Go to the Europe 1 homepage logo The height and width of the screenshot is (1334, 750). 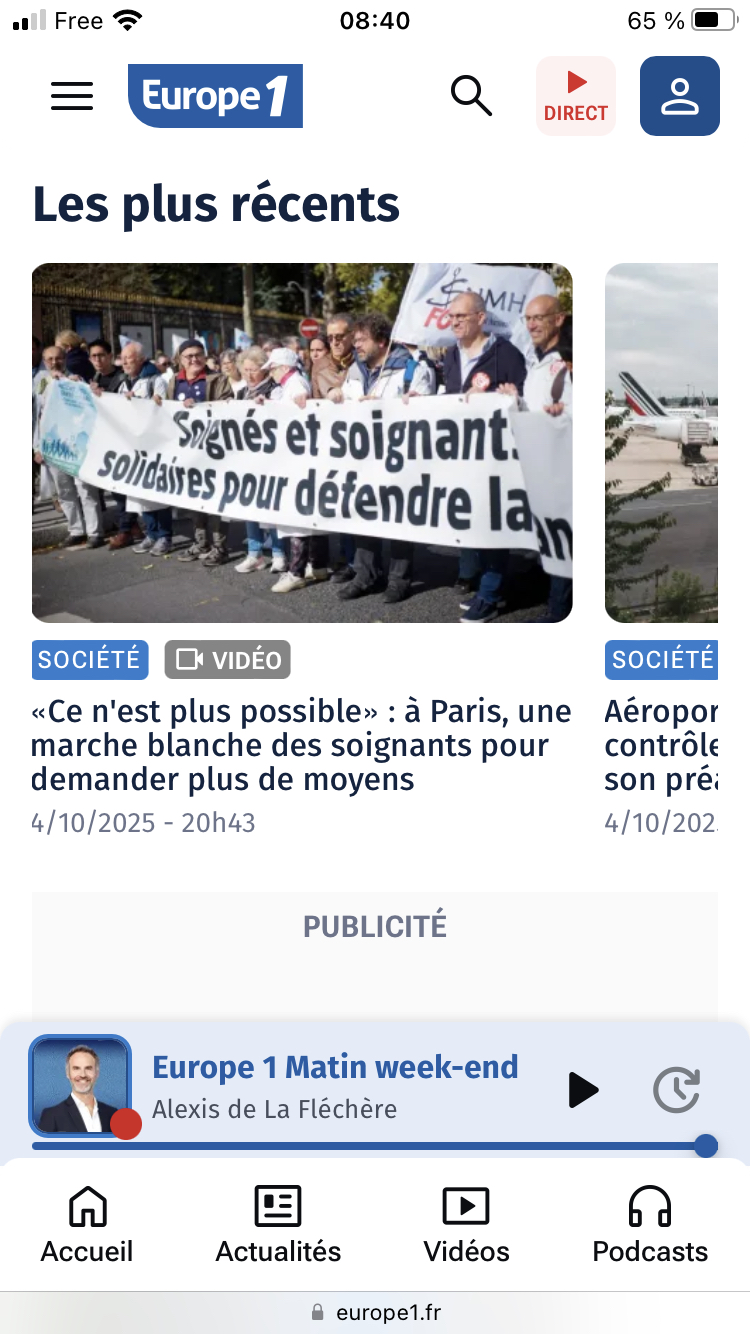tap(215, 96)
